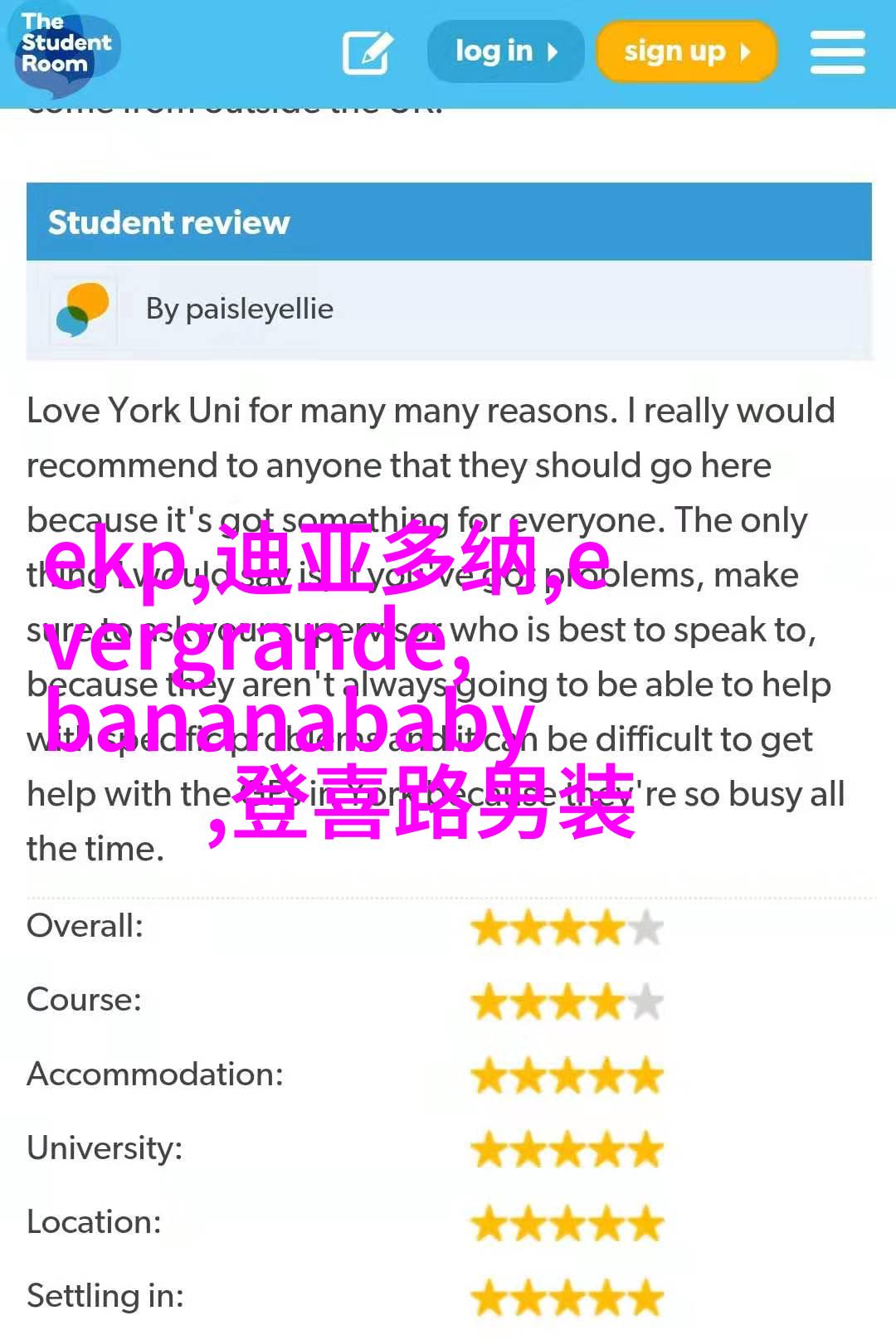This screenshot has width=896, height=1340.
Task: Open the hamburger menu
Action: pyautogui.click(x=837, y=52)
